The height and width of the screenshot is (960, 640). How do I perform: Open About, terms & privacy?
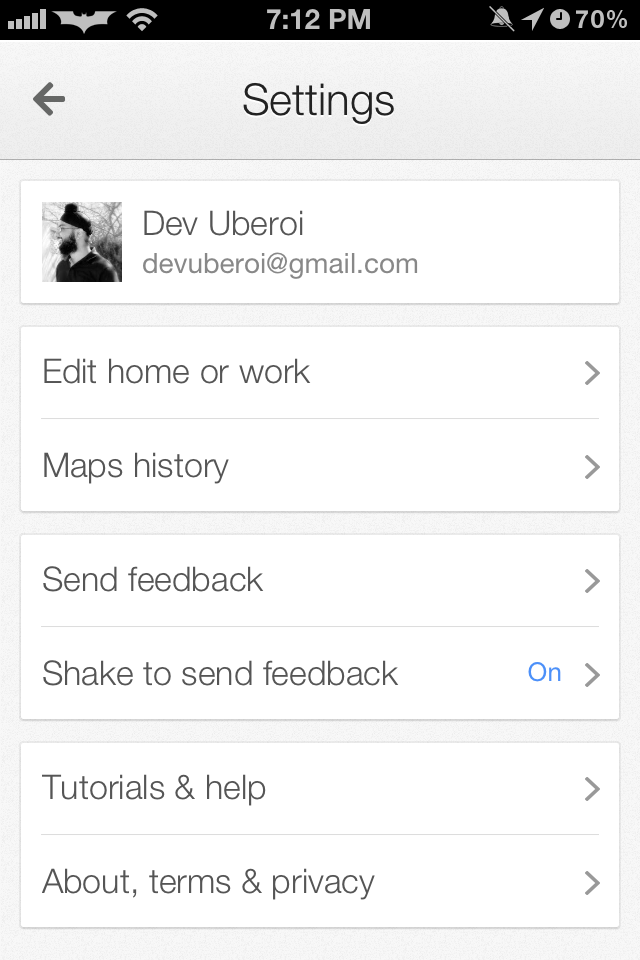(x=320, y=882)
